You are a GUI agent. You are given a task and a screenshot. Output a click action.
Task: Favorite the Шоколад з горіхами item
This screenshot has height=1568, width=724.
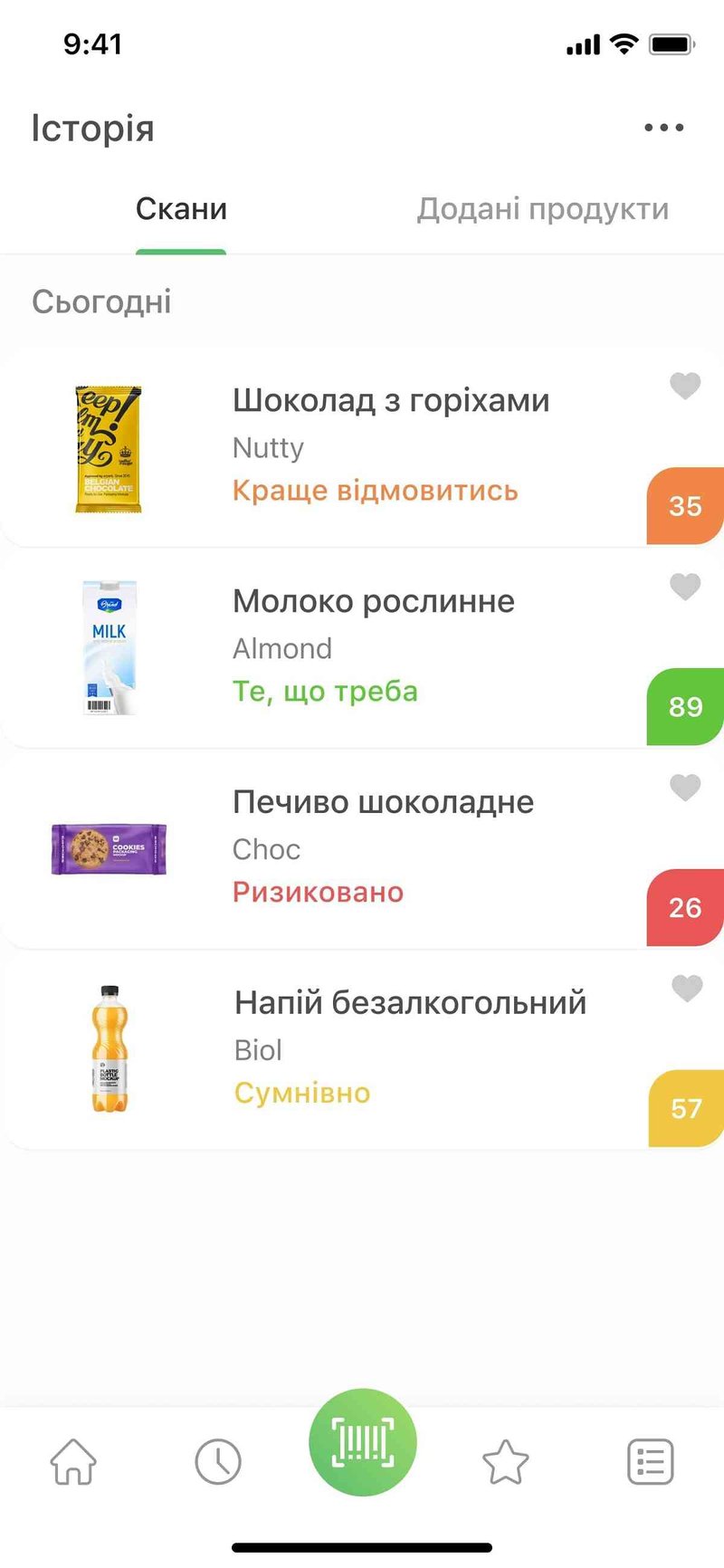coord(685,386)
